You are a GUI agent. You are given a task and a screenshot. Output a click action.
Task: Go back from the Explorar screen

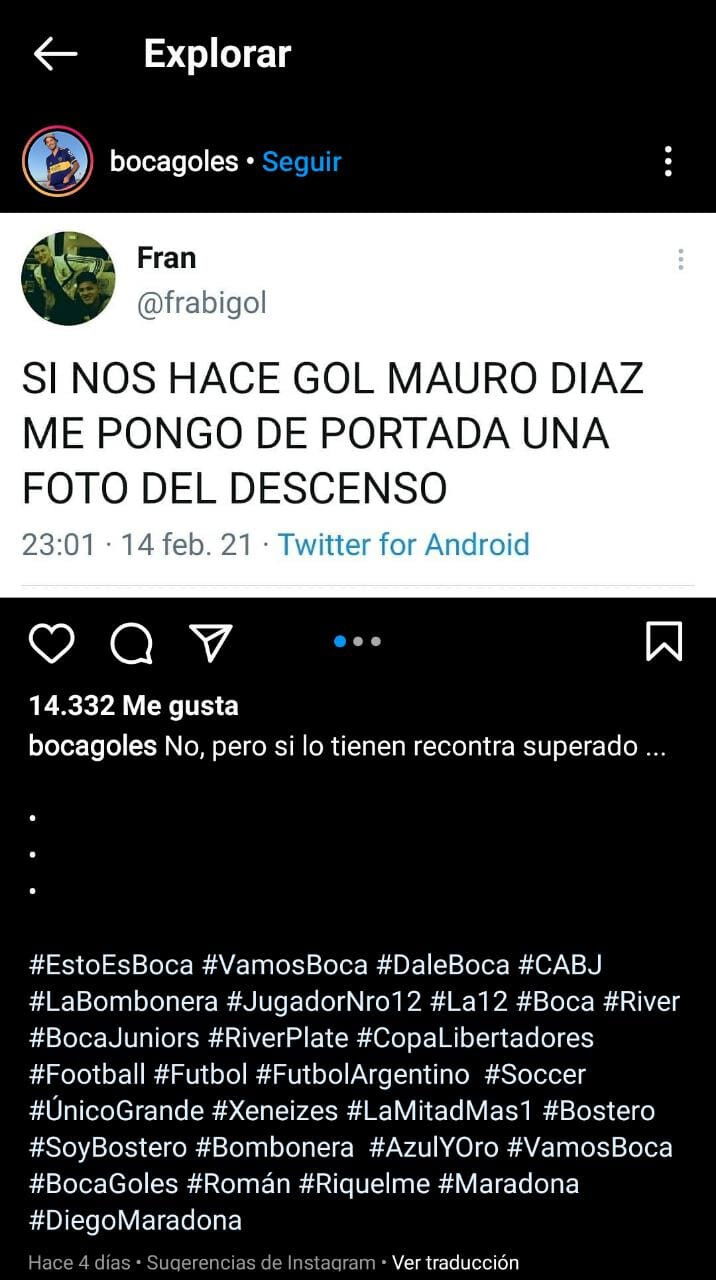pyautogui.click(x=55, y=54)
